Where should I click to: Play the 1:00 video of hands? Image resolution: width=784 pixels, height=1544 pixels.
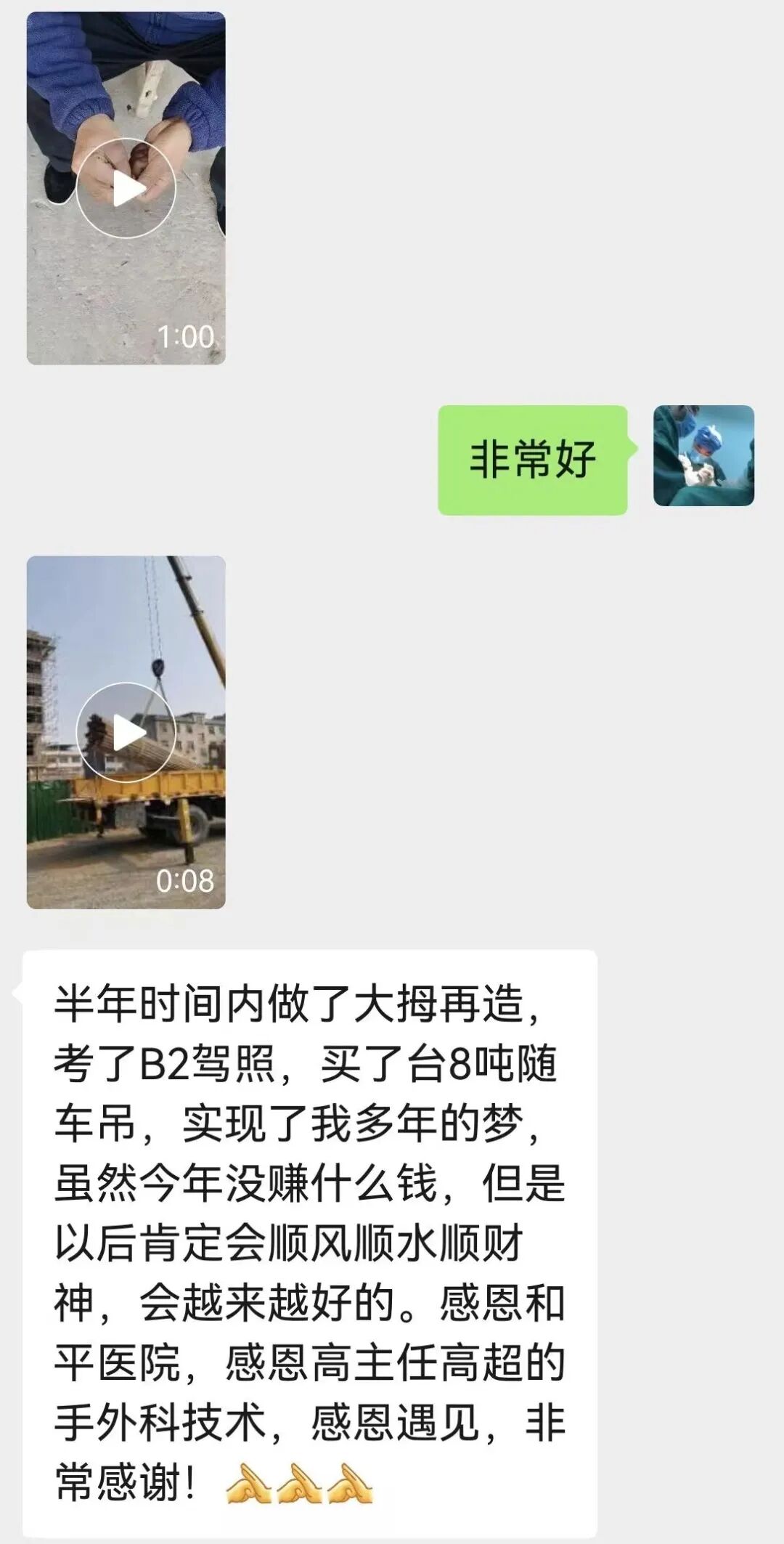coord(126,188)
